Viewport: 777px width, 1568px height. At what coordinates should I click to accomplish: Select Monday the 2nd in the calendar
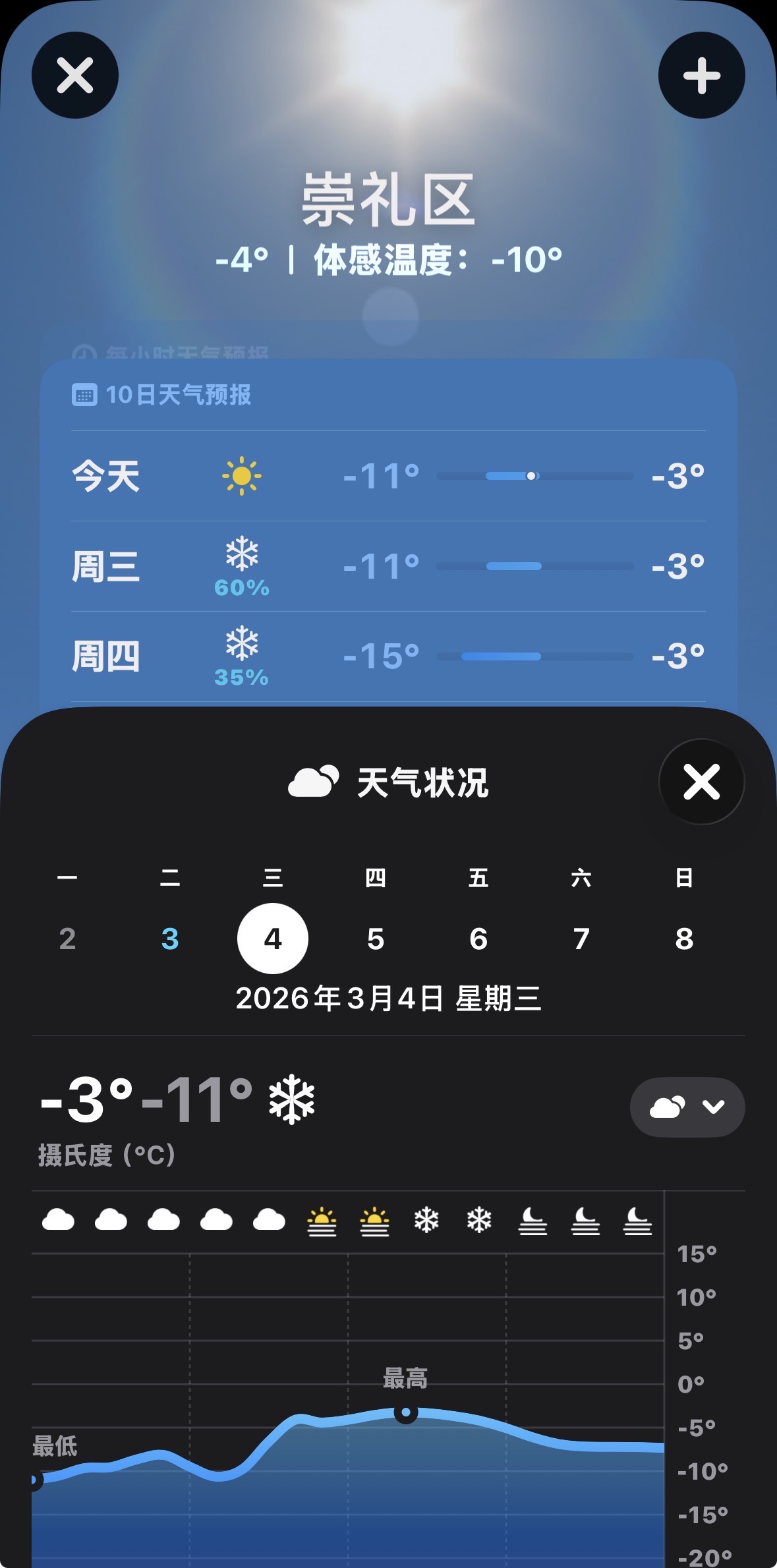[x=67, y=938]
